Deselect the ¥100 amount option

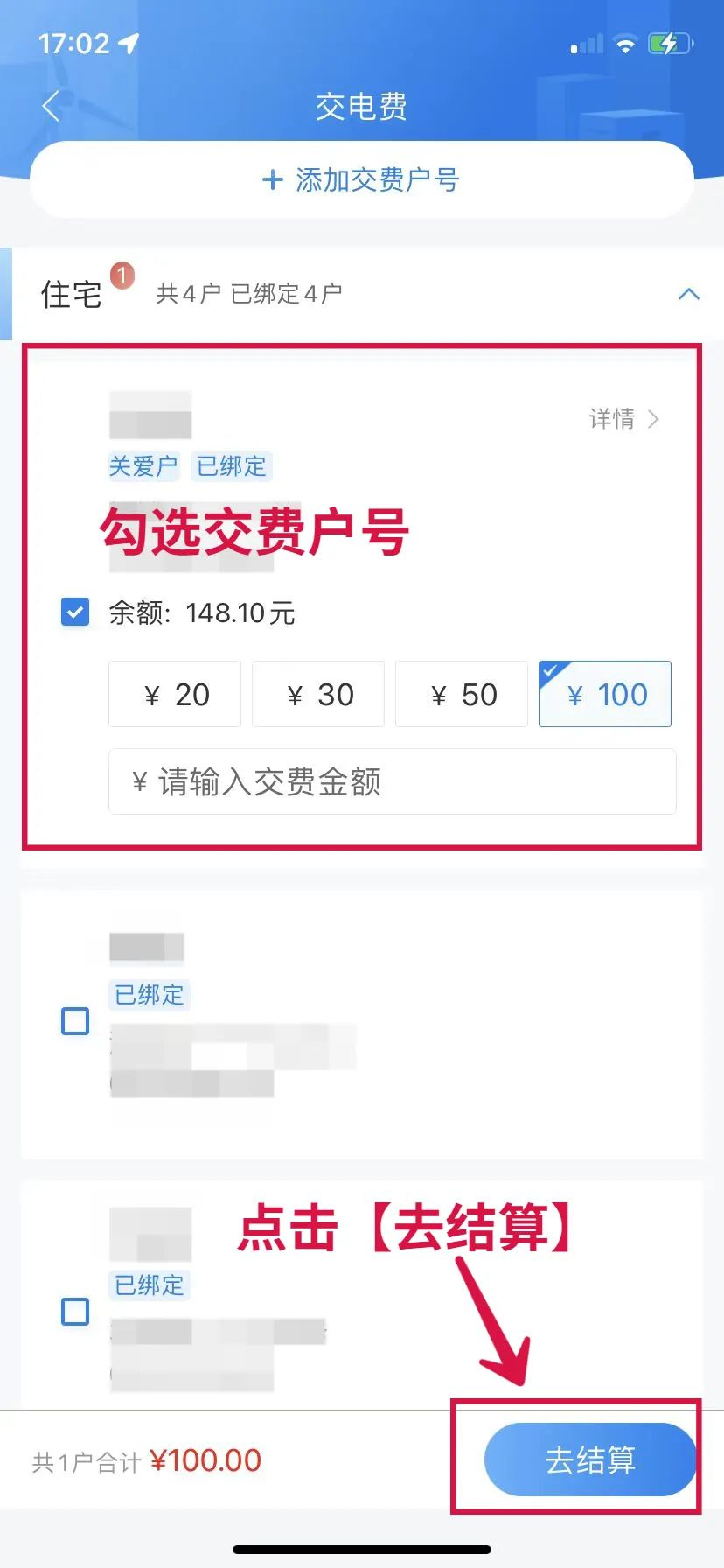[605, 695]
